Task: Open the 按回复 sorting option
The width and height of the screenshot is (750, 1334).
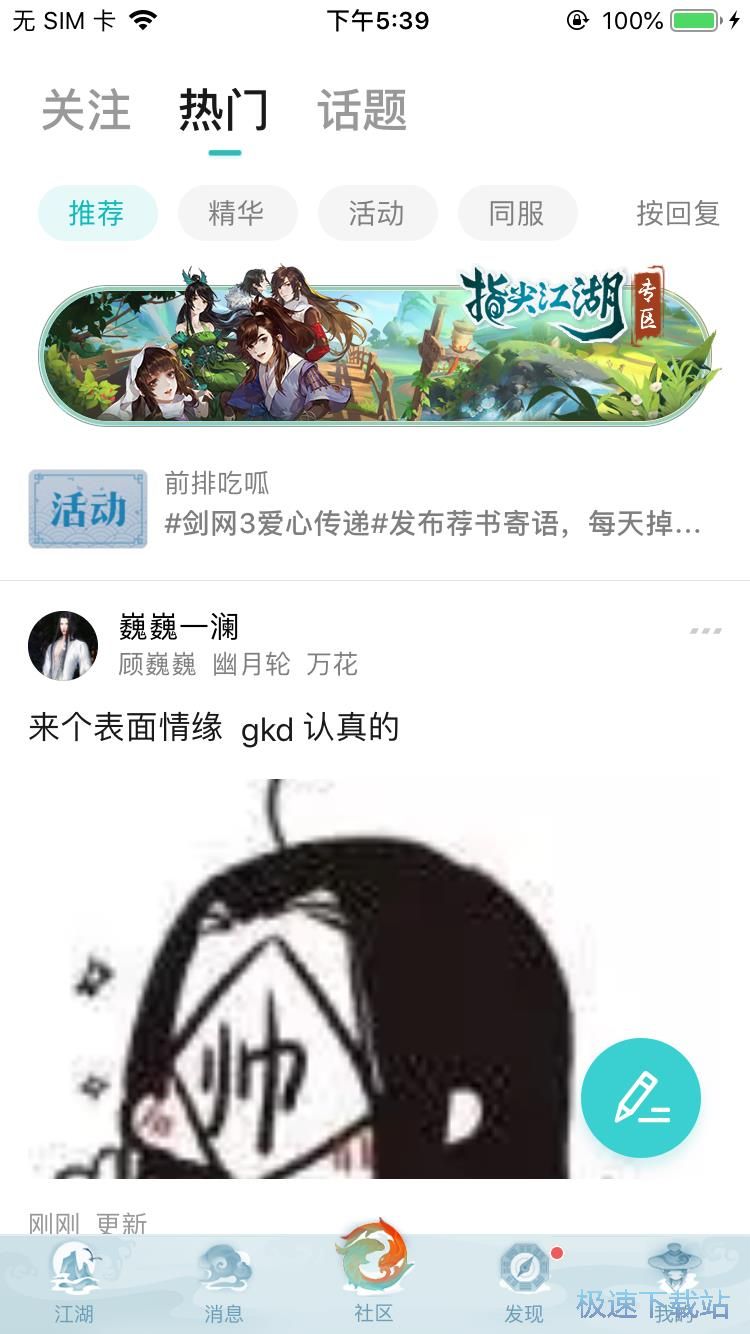Action: (x=677, y=213)
